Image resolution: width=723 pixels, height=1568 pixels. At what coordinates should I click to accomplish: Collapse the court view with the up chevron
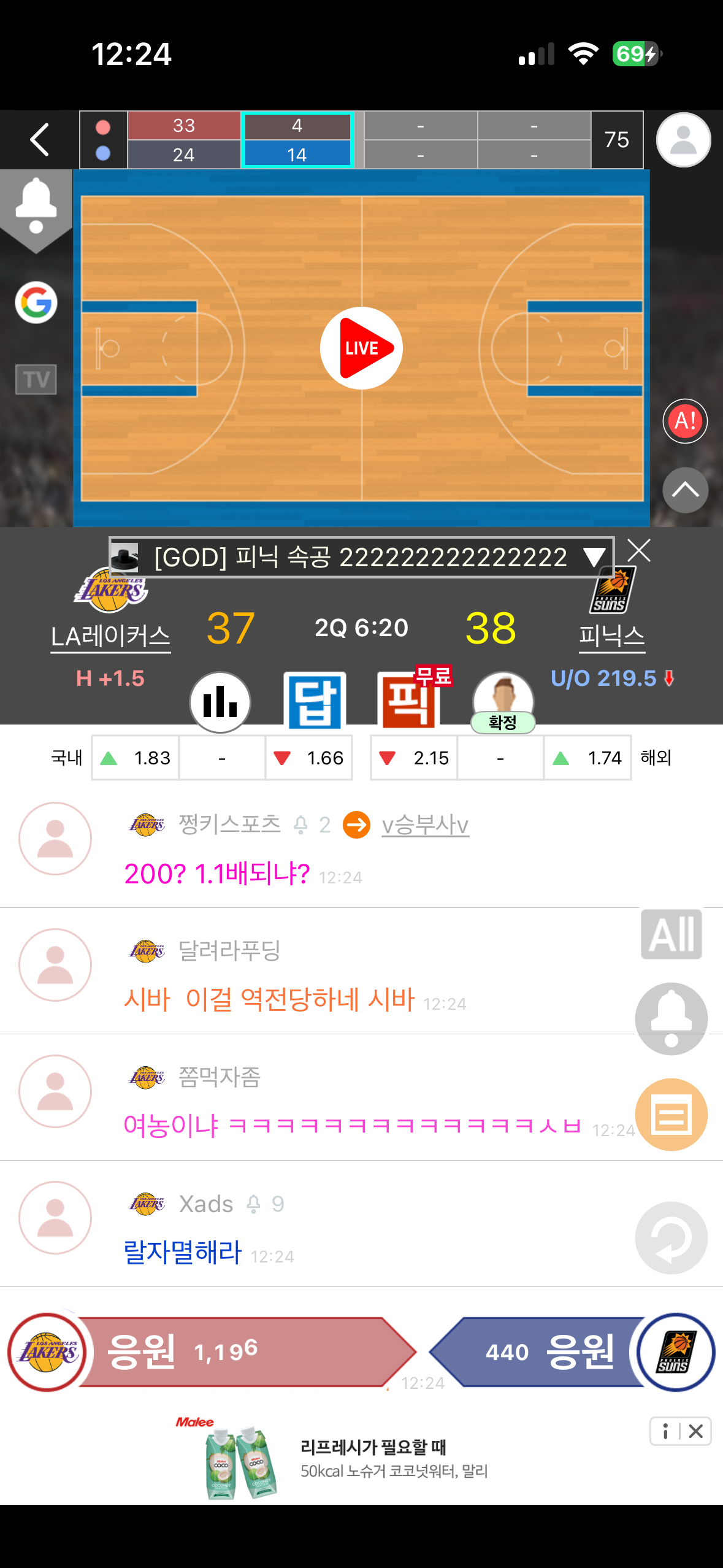pos(685,490)
